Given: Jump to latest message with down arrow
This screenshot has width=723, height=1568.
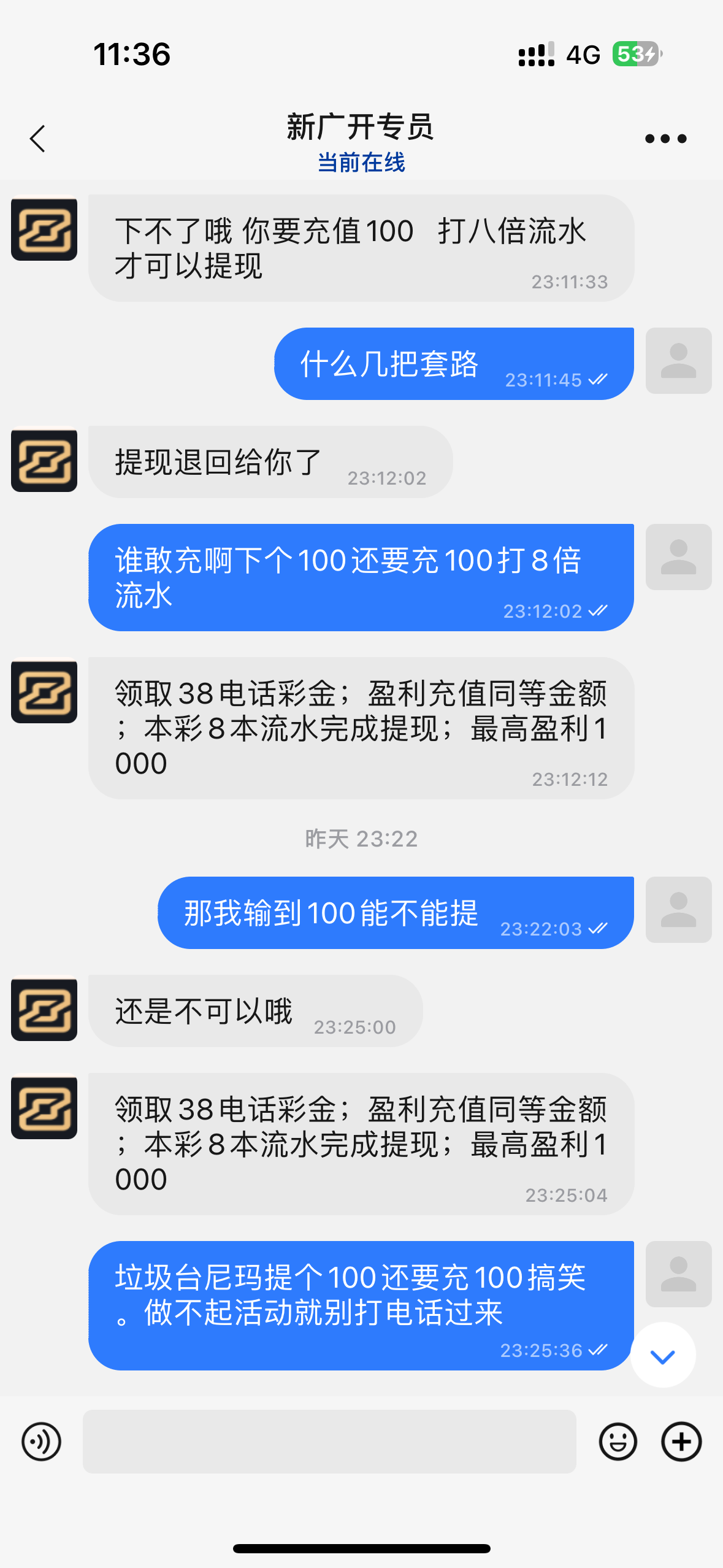Looking at the screenshot, I should pos(663,1355).
